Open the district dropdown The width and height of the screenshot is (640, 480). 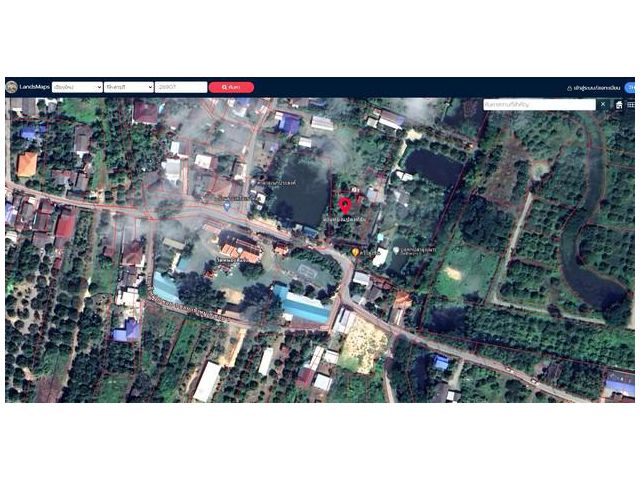(128, 87)
